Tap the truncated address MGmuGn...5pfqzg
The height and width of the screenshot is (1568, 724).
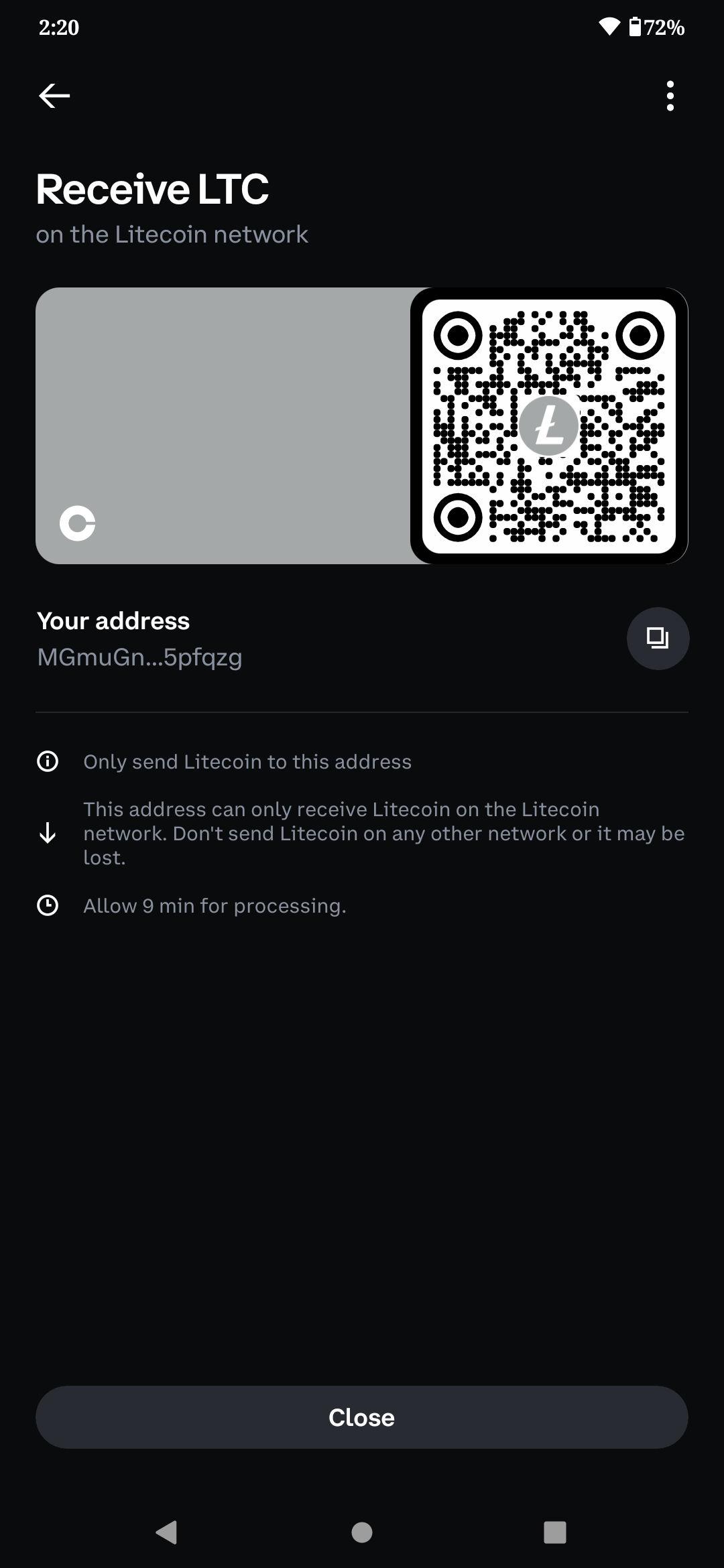(x=139, y=657)
